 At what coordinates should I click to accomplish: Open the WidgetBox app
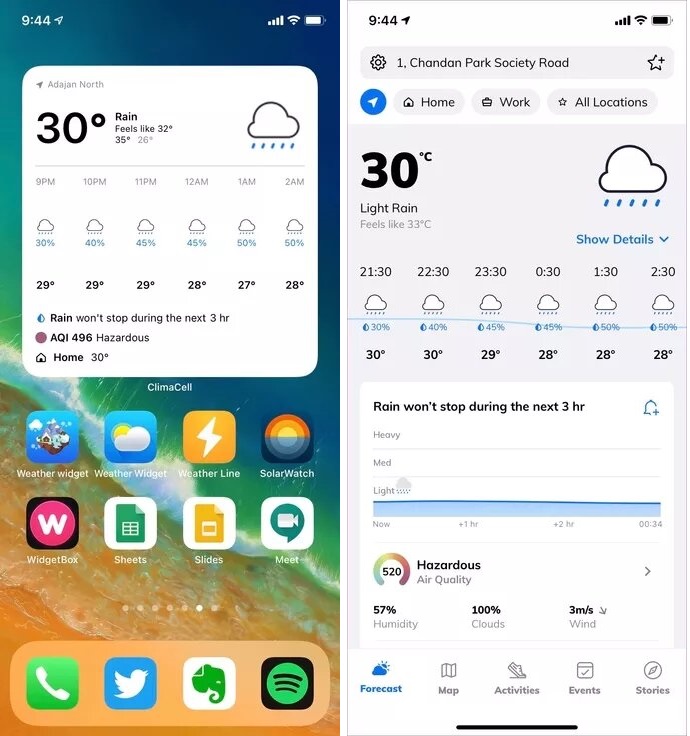[52, 524]
